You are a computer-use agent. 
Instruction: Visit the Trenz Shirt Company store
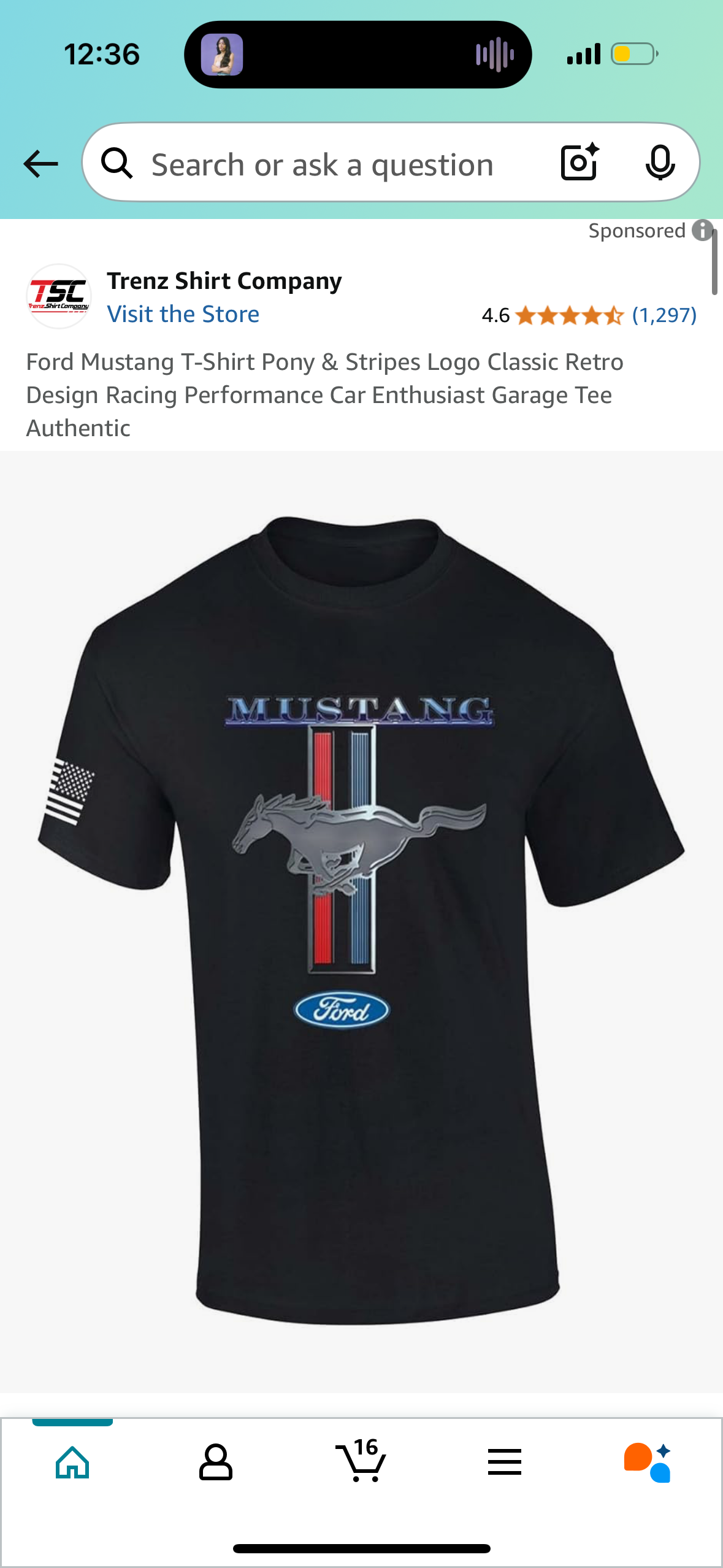[183, 314]
